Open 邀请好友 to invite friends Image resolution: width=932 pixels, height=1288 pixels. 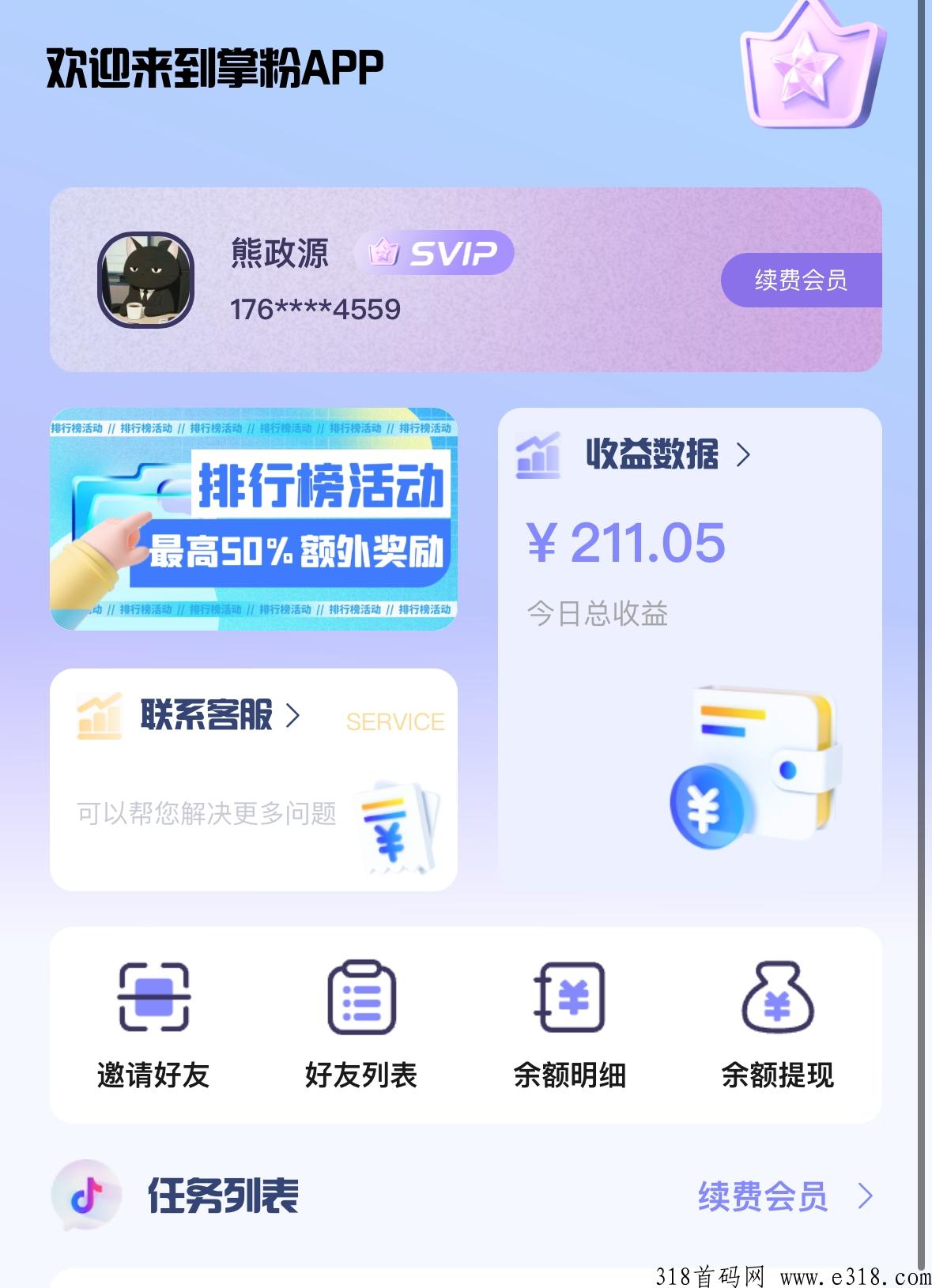click(153, 1025)
